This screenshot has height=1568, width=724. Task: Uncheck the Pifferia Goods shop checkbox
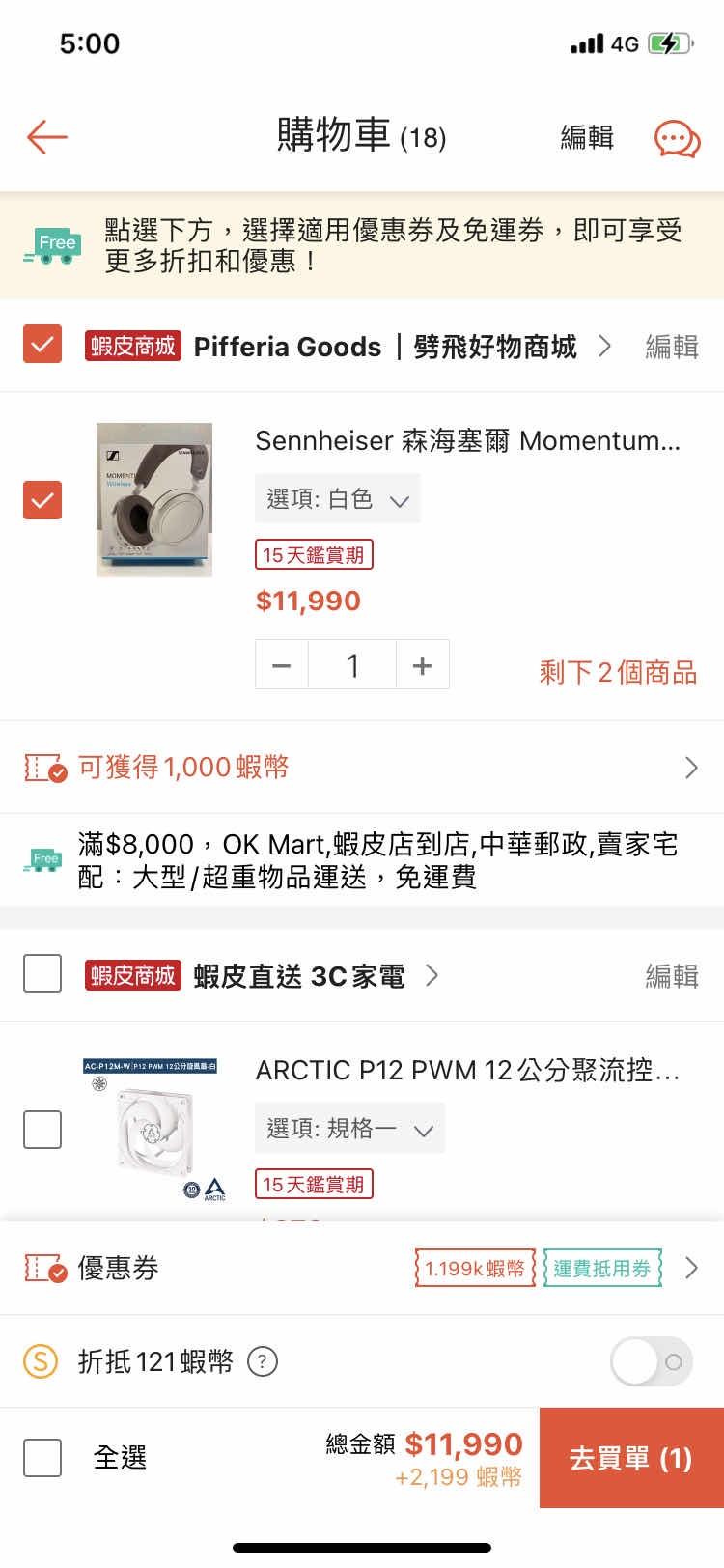pyautogui.click(x=42, y=345)
